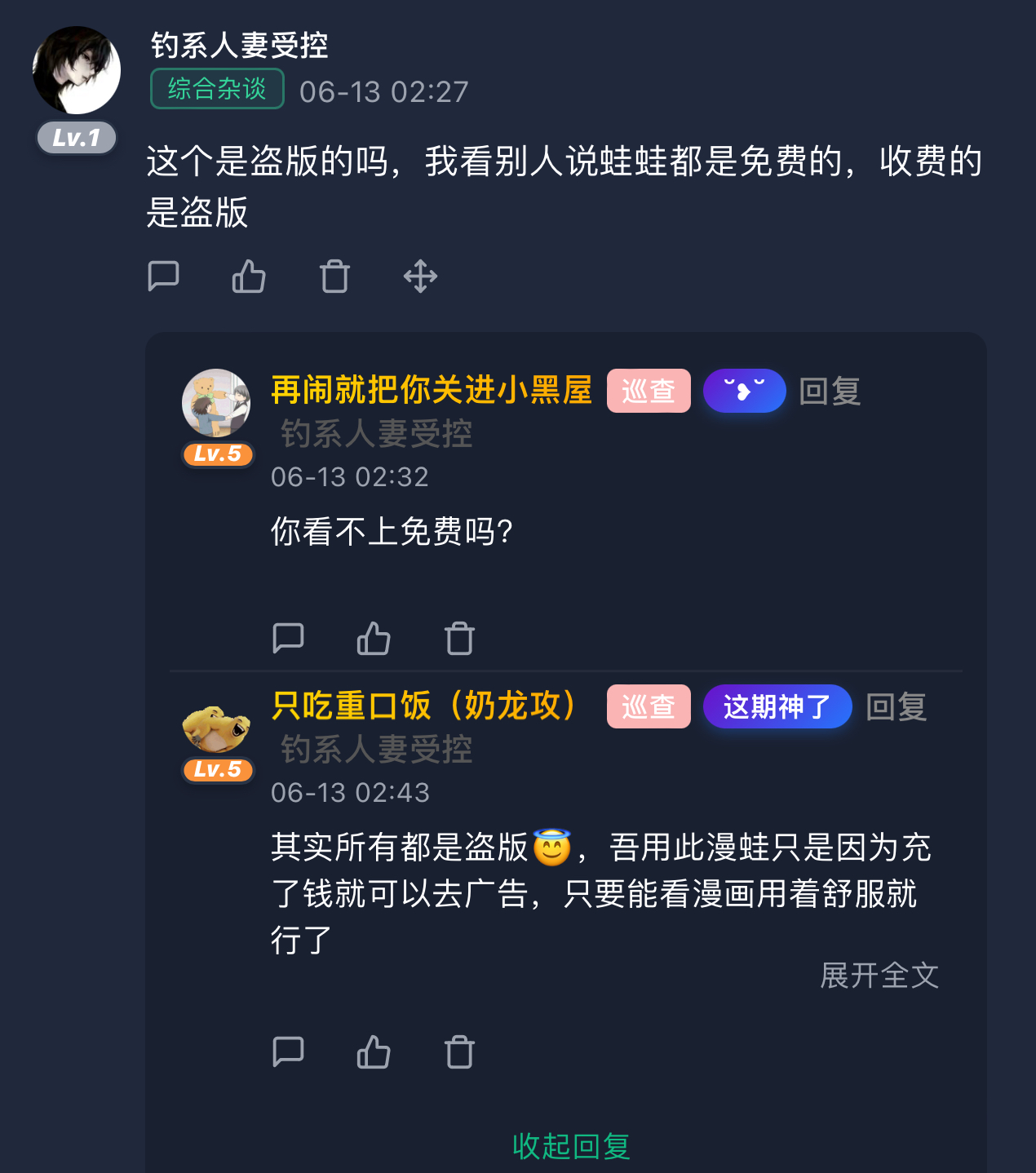Reply to the main comment by 钓系人妻受控

(163, 277)
